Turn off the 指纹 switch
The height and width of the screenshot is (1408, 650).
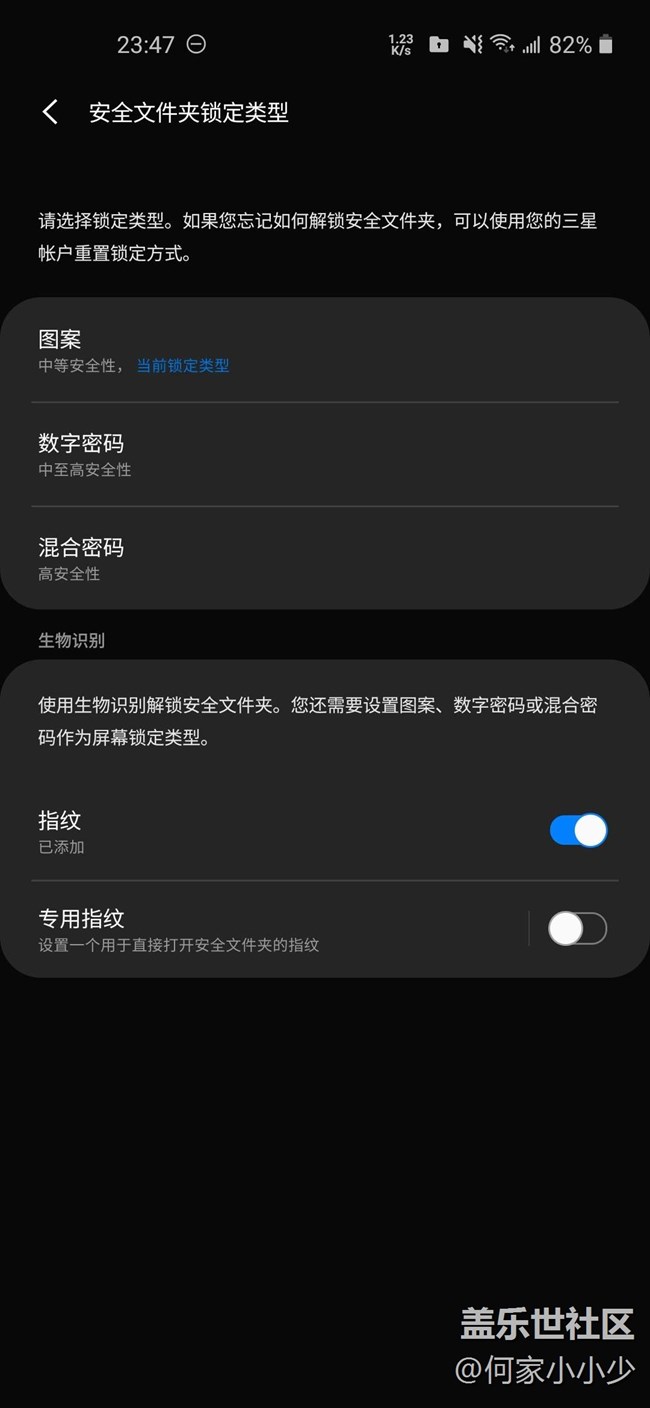(578, 831)
